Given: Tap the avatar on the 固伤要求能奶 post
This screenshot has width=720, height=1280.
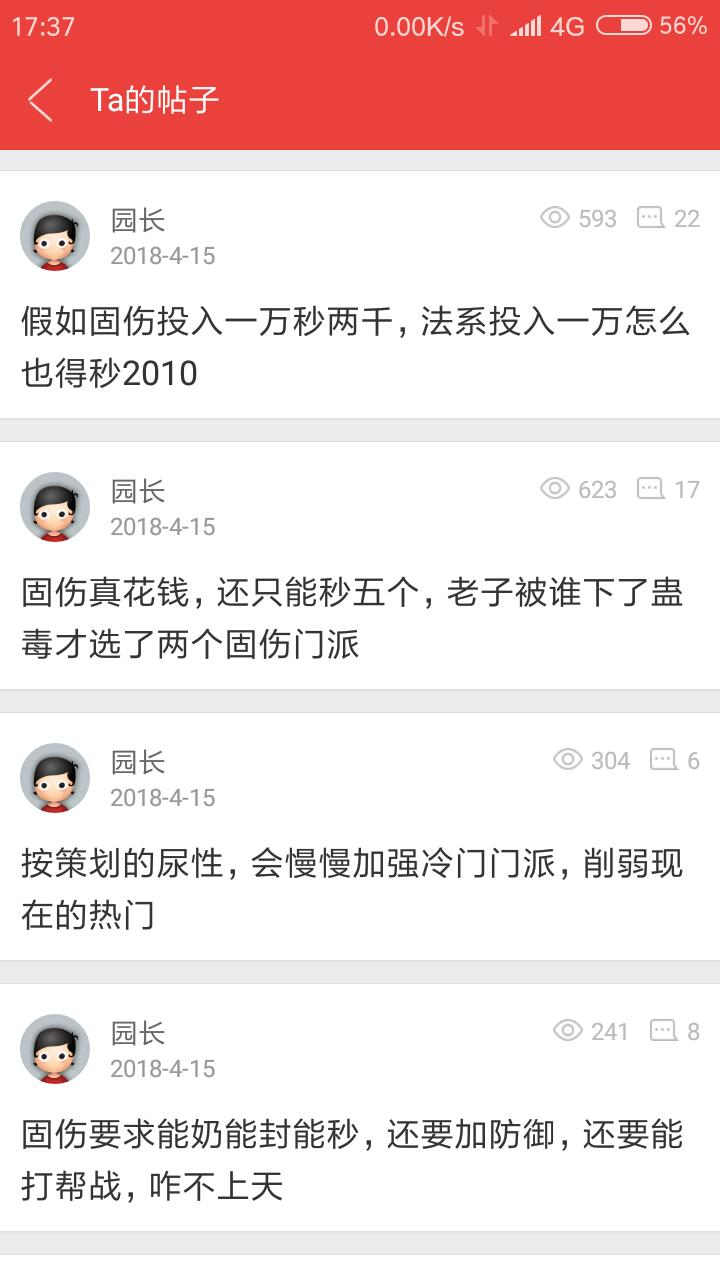Looking at the screenshot, I should coord(55,1049).
